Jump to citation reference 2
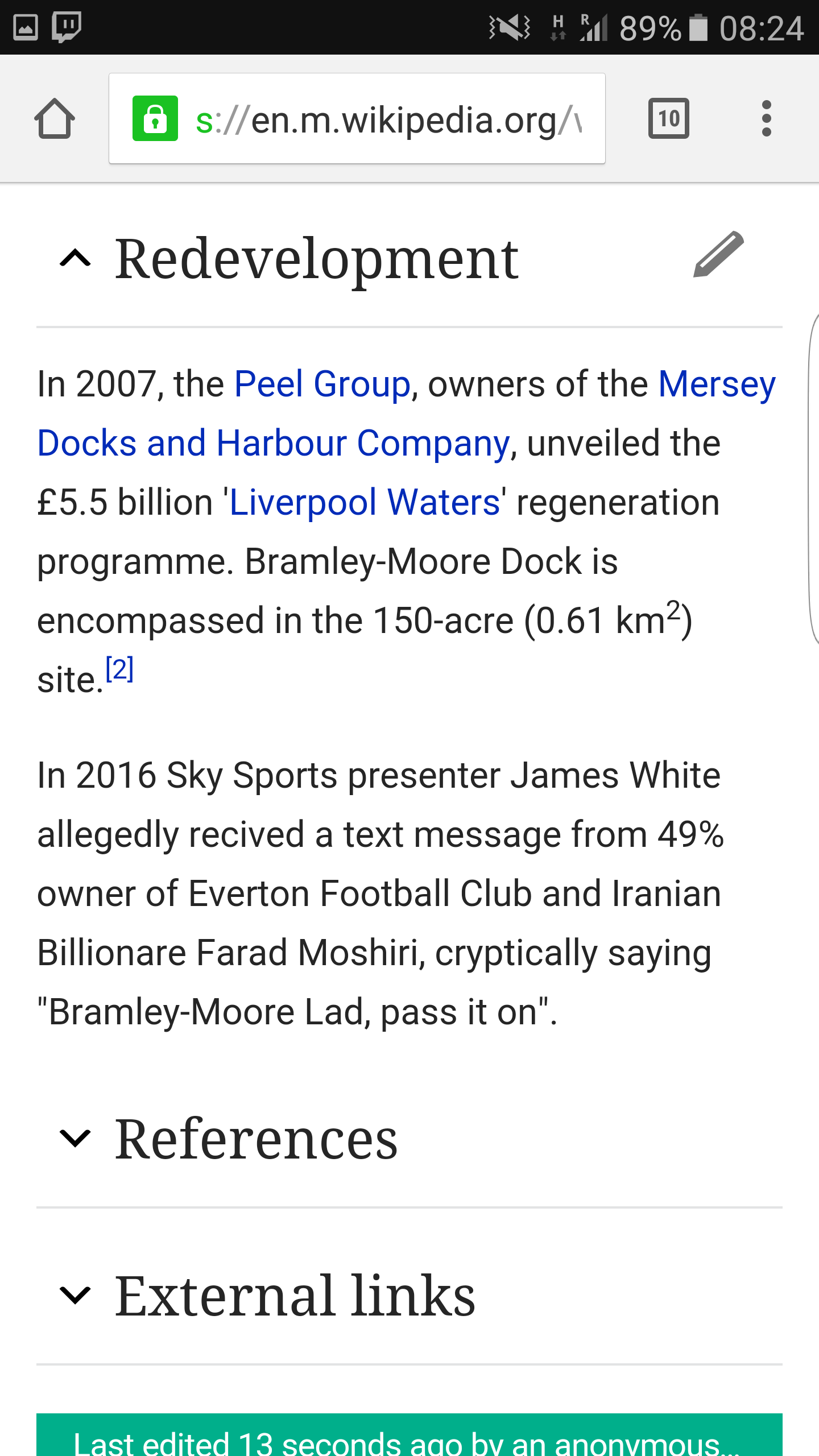Viewport: 819px width, 1456px height. [x=119, y=669]
